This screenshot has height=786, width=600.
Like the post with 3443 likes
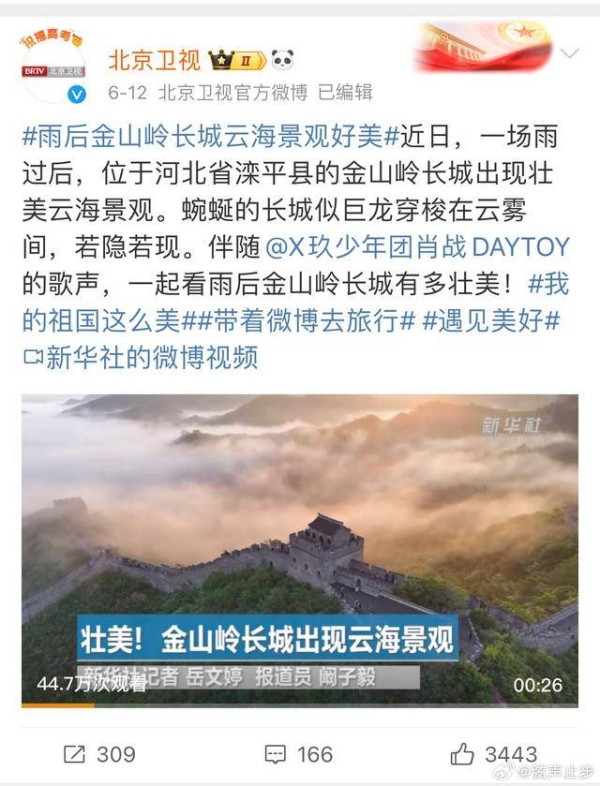494,753
